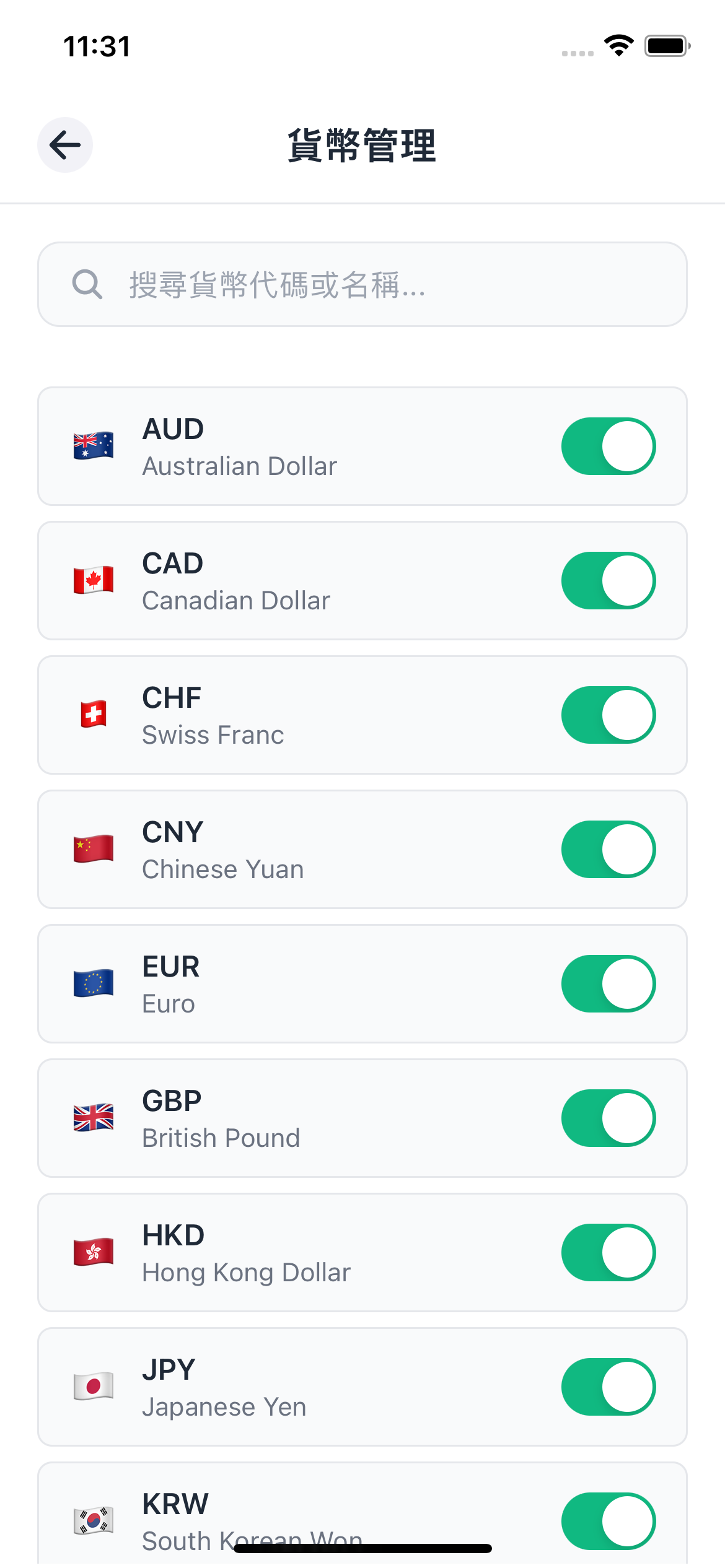Viewport: 725px width, 1568px height.
Task: Disable the EUR Euro currency
Action: [x=609, y=984]
